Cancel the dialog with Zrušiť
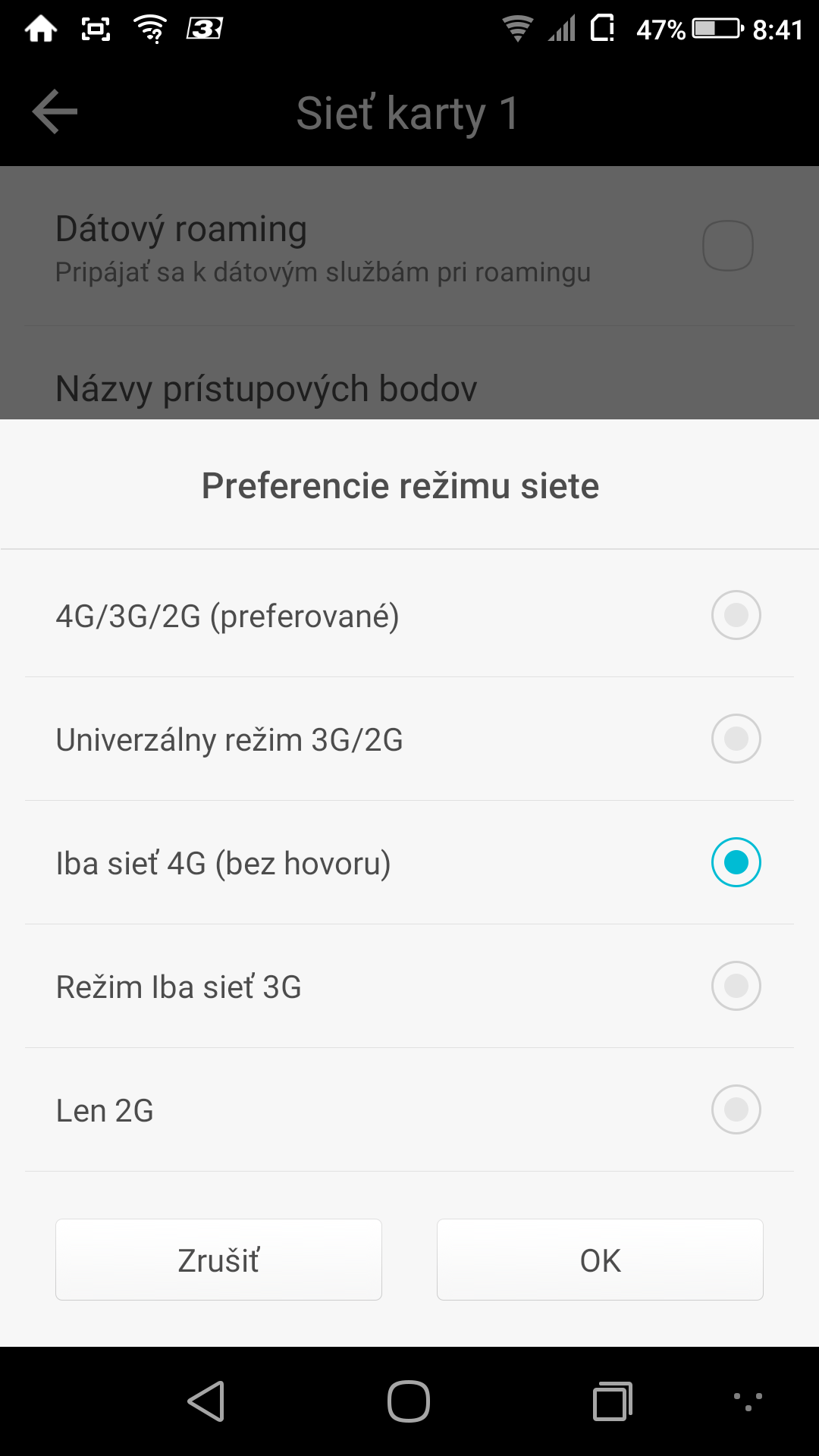 point(218,1260)
